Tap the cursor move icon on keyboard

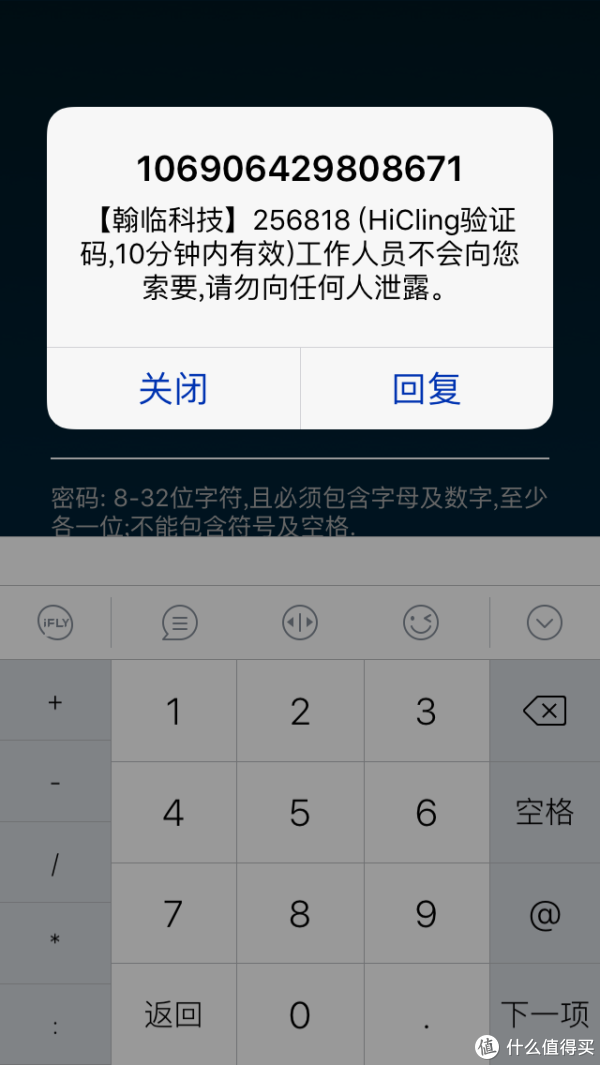point(300,622)
